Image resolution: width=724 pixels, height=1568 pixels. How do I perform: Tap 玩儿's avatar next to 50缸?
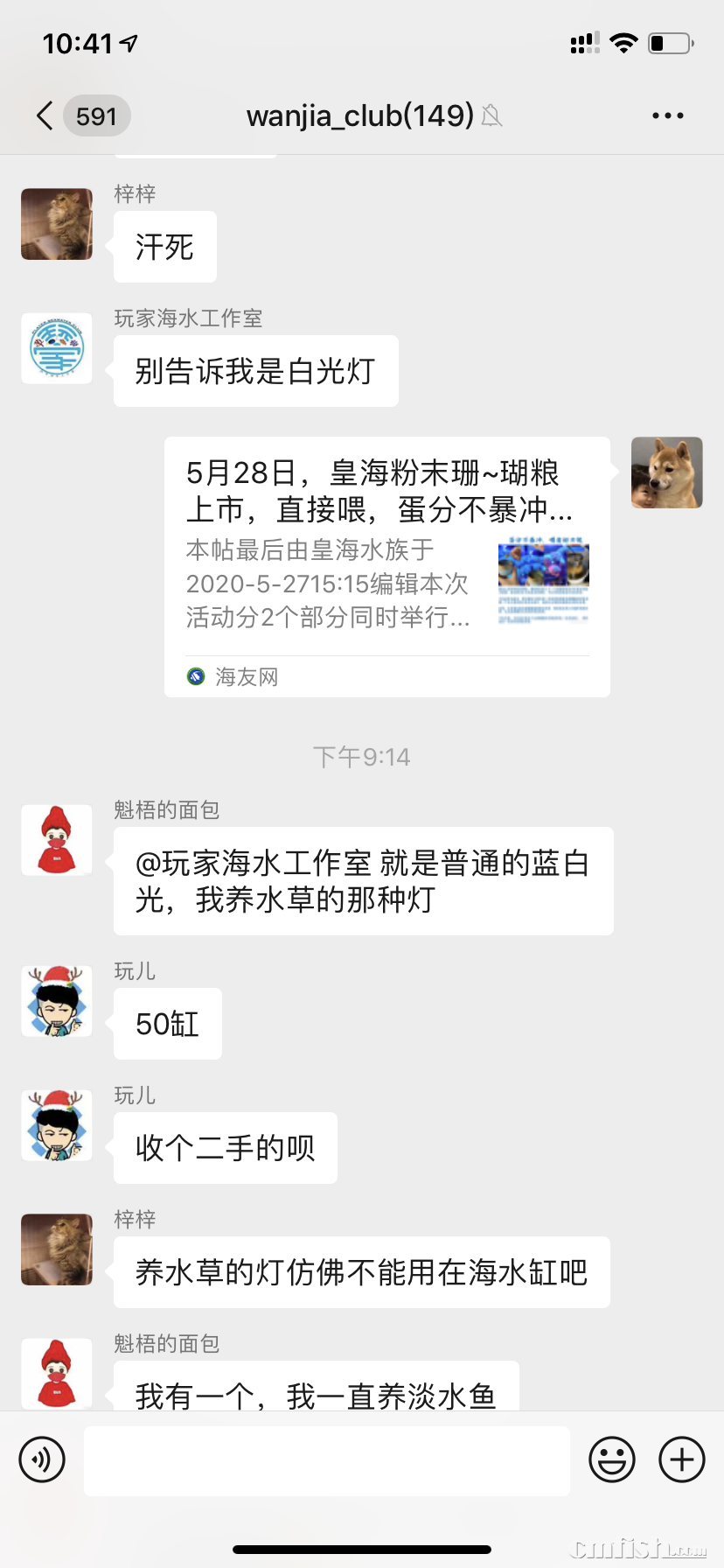[57, 1002]
